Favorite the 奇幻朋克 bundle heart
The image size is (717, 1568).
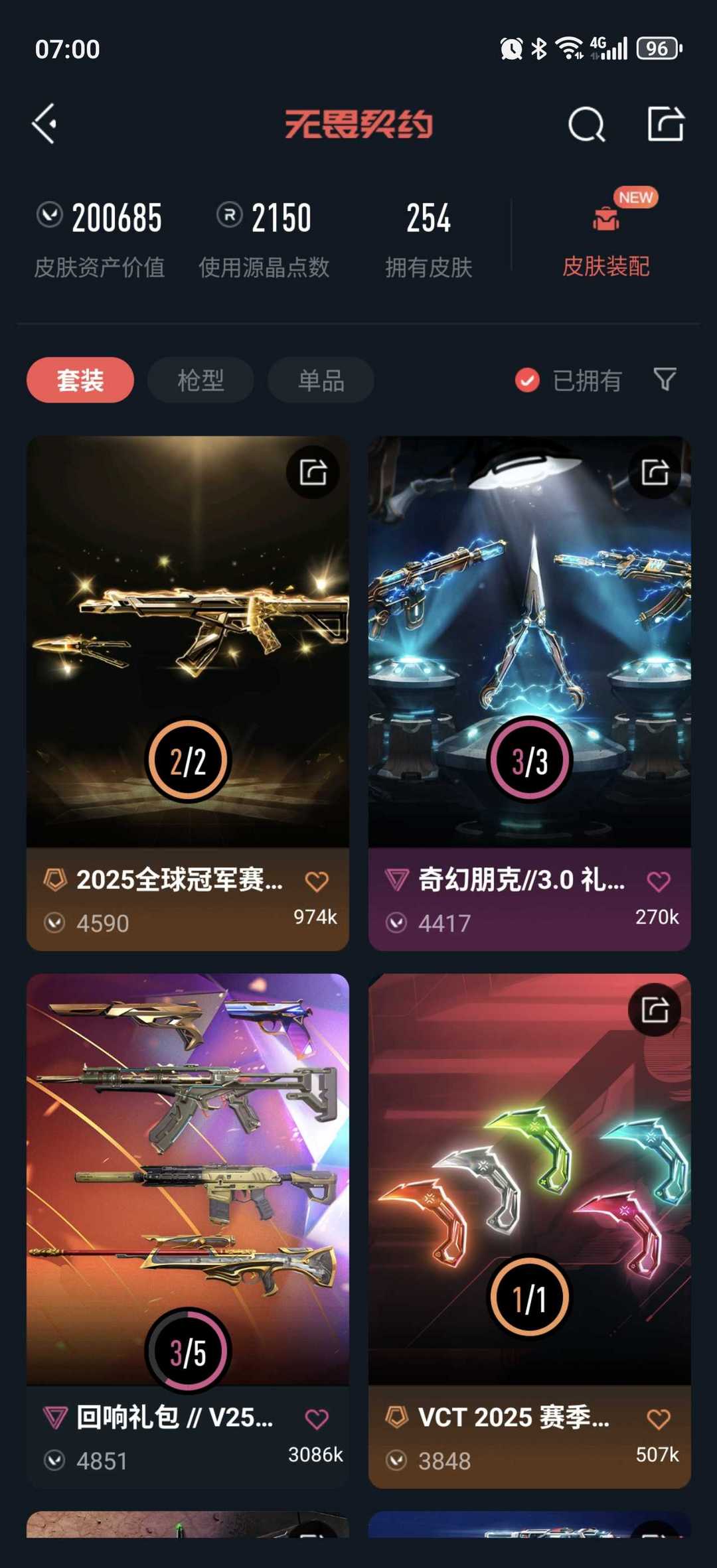(x=657, y=881)
